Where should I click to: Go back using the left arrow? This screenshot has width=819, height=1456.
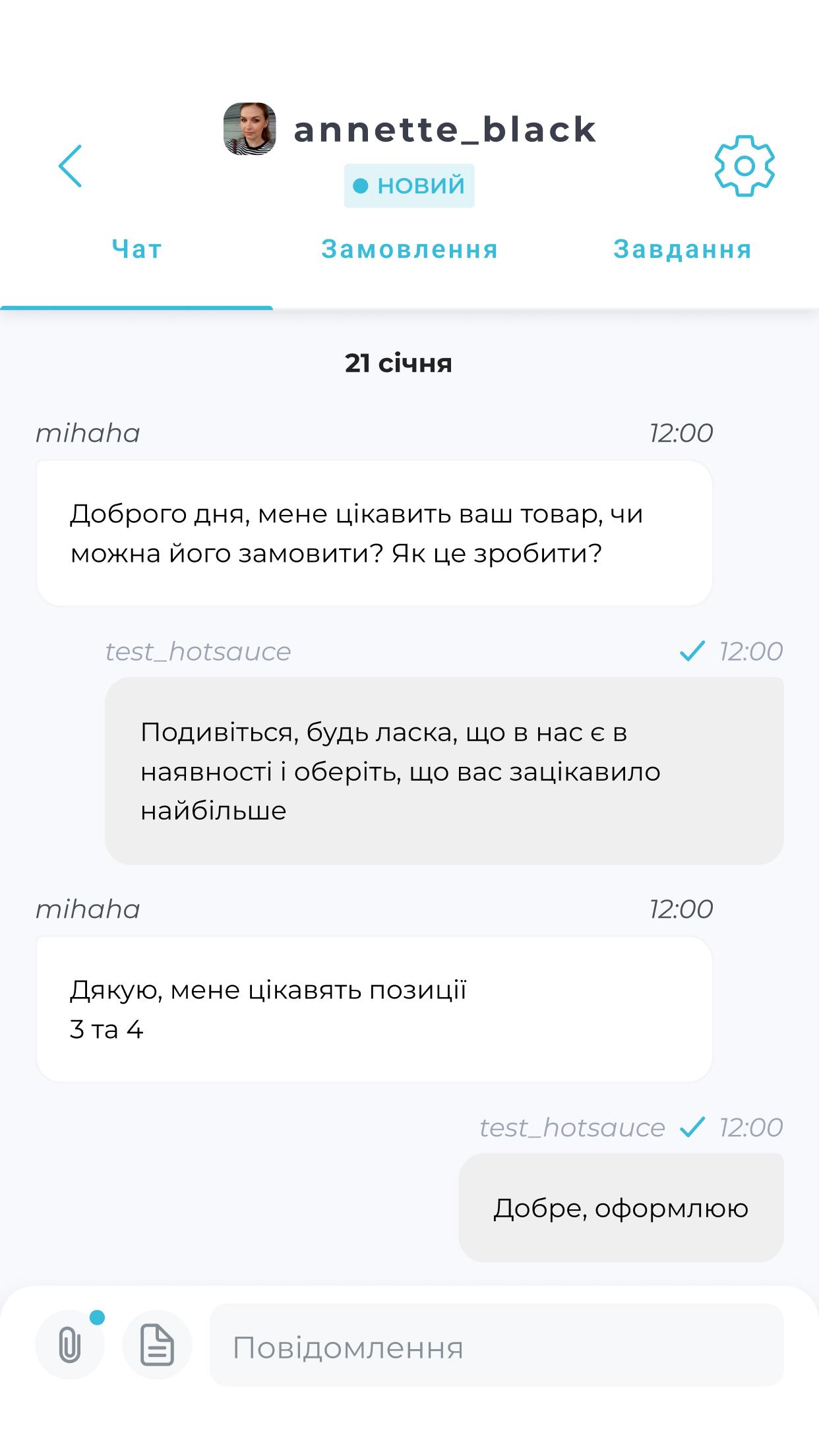point(71,166)
